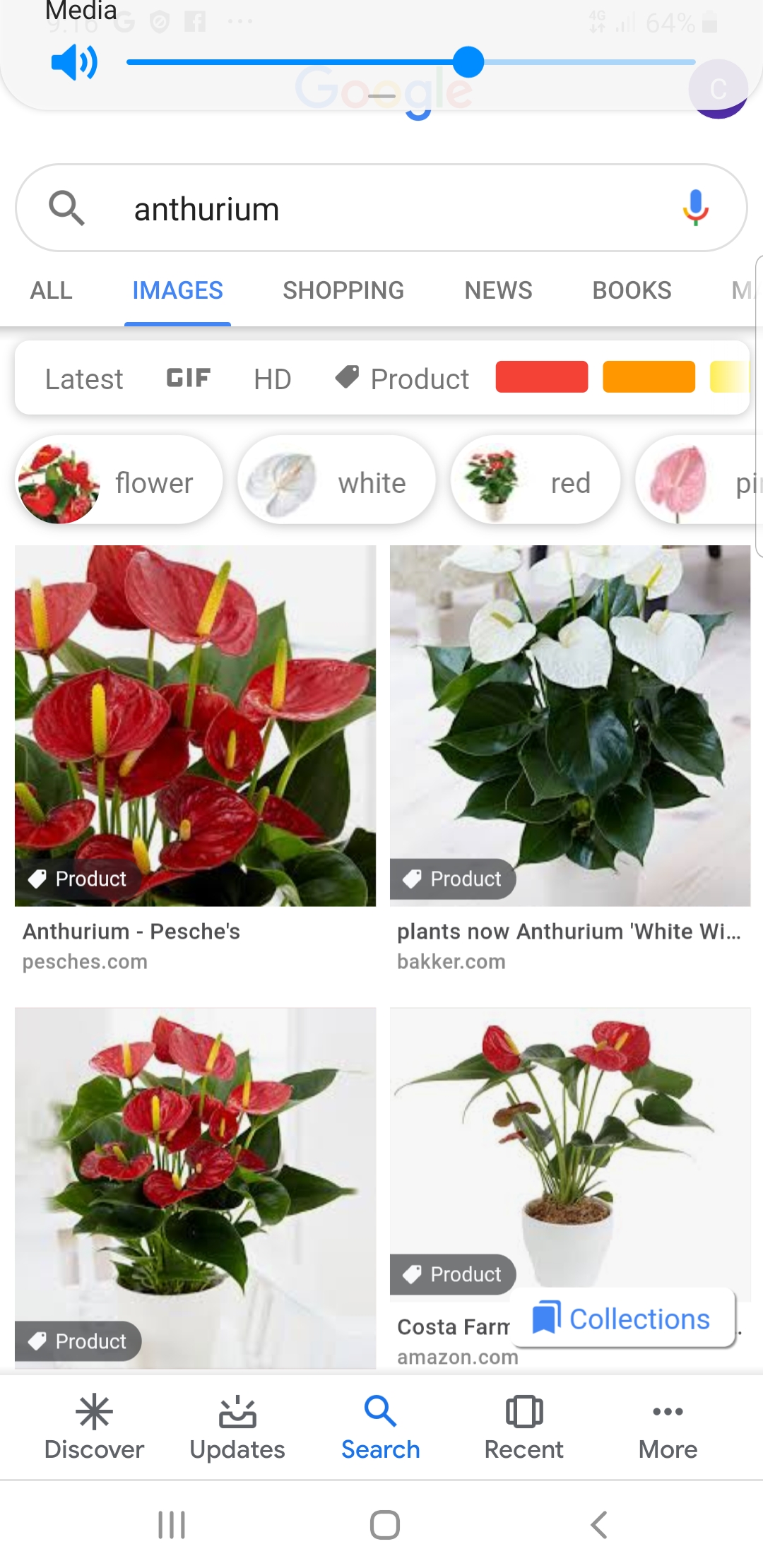
Task: Select the red color filter swatch
Action: pos(542,376)
